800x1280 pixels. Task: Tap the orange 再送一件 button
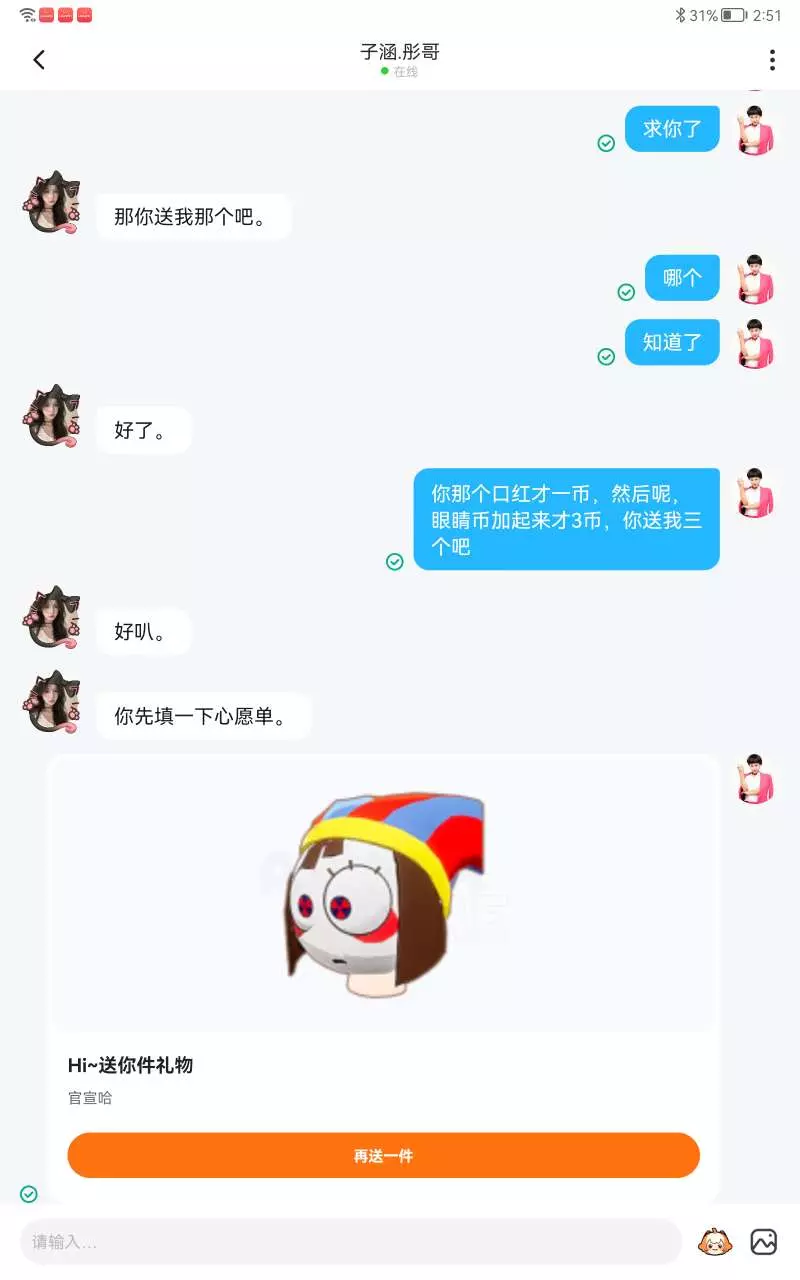383,1155
